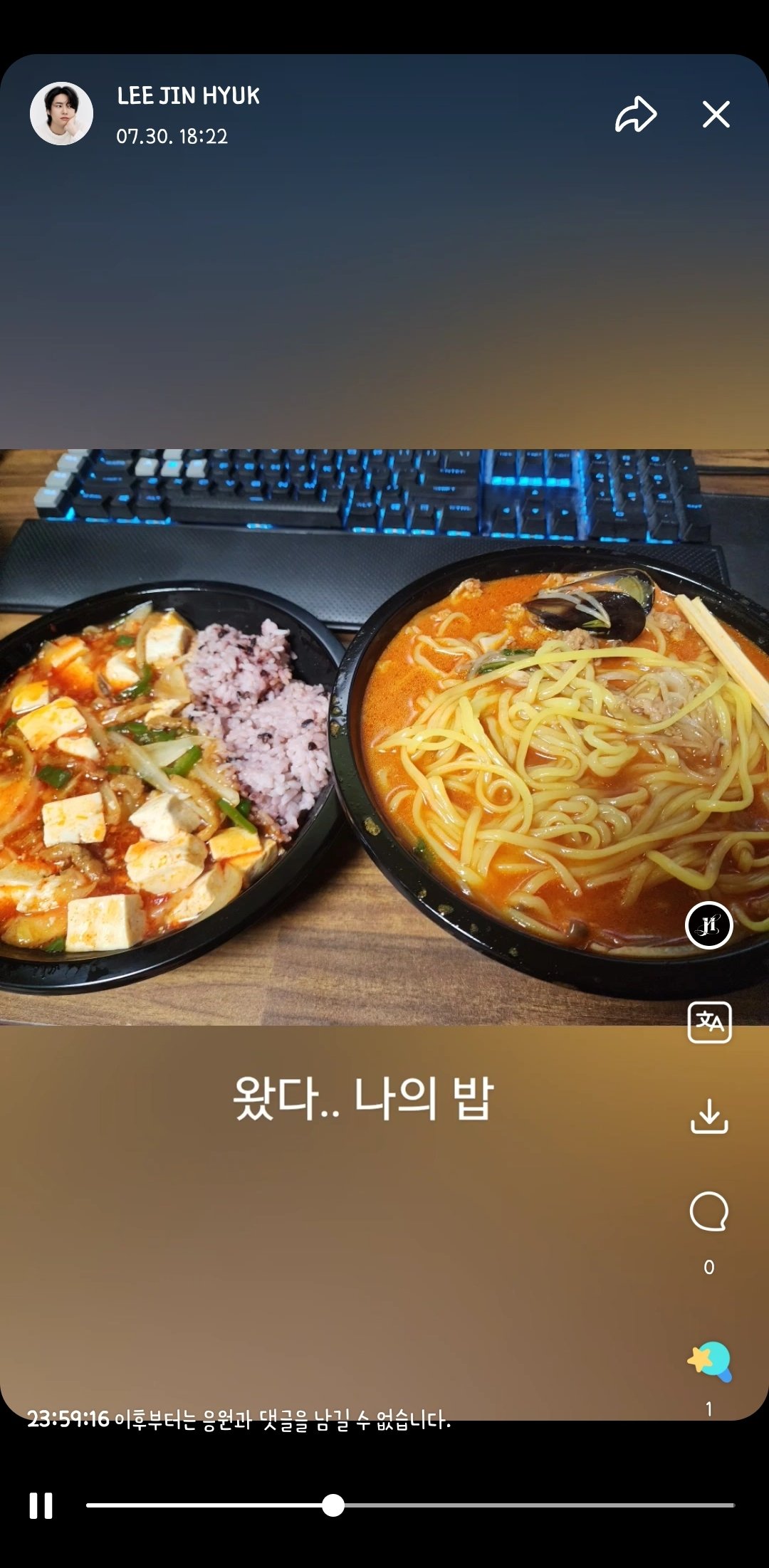This screenshot has height=1568, width=769.
Task: Open the round JH artist badge
Action: (x=709, y=925)
